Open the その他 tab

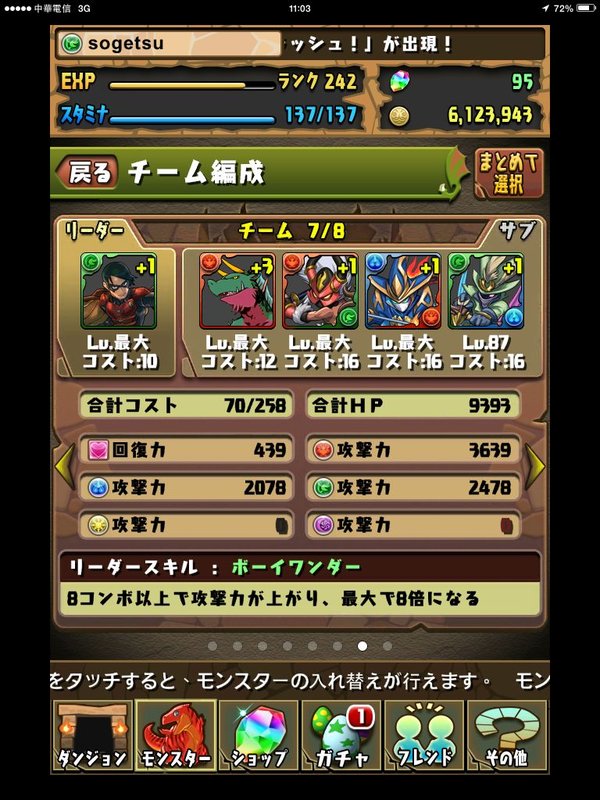coord(506,735)
